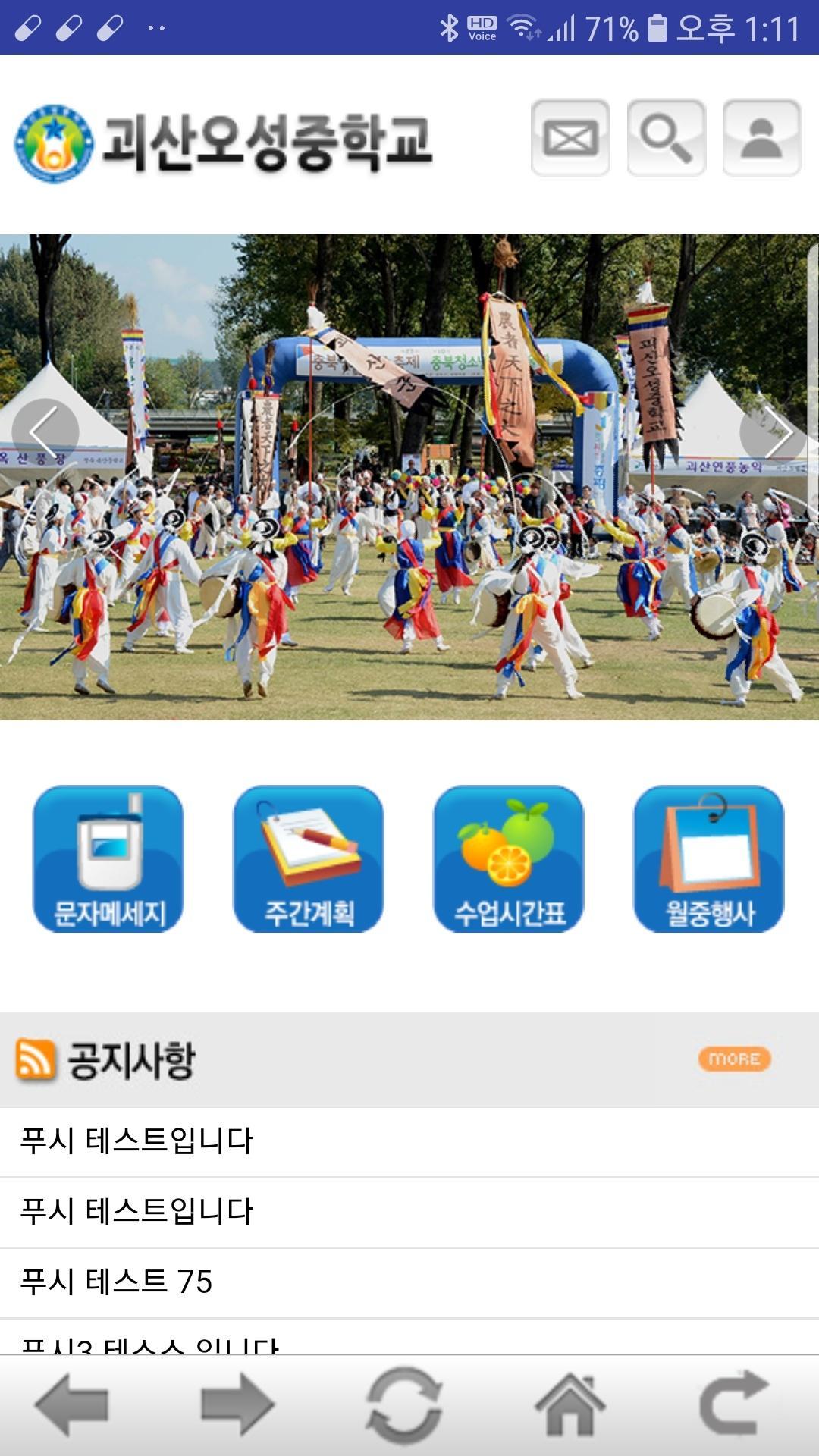Open 문자메세지 shortcut
Image resolution: width=819 pixels, height=1456 pixels.
tap(108, 859)
